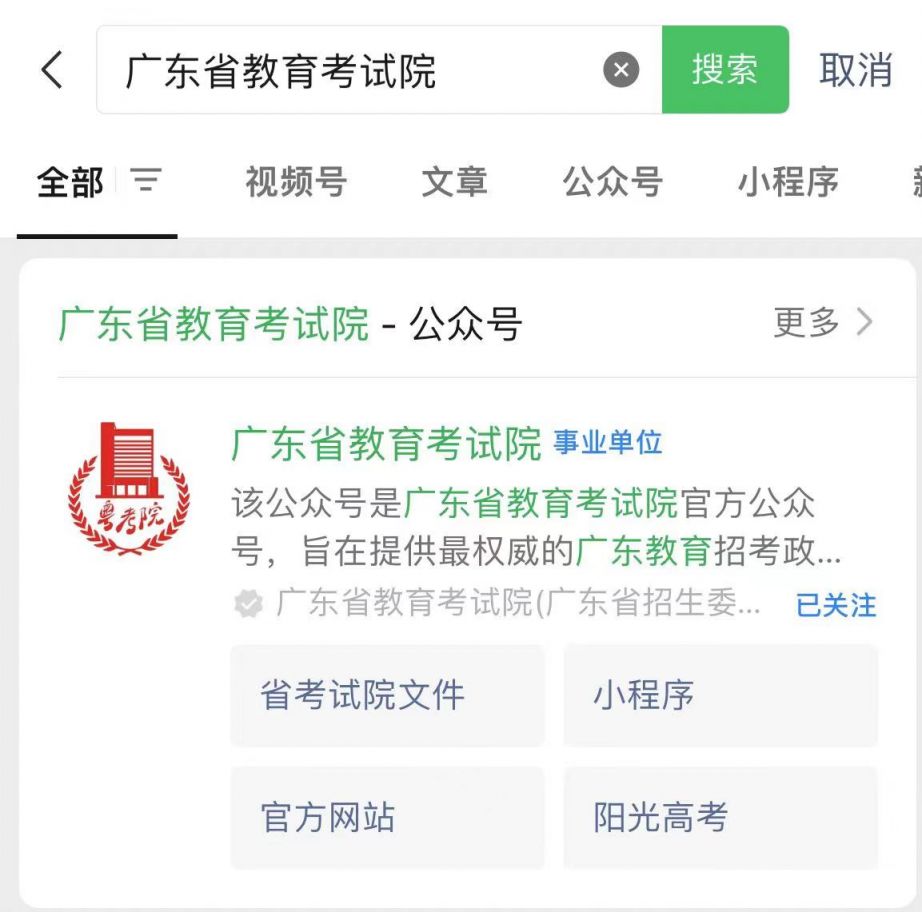Open the filter icon beside 全部

click(x=146, y=181)
